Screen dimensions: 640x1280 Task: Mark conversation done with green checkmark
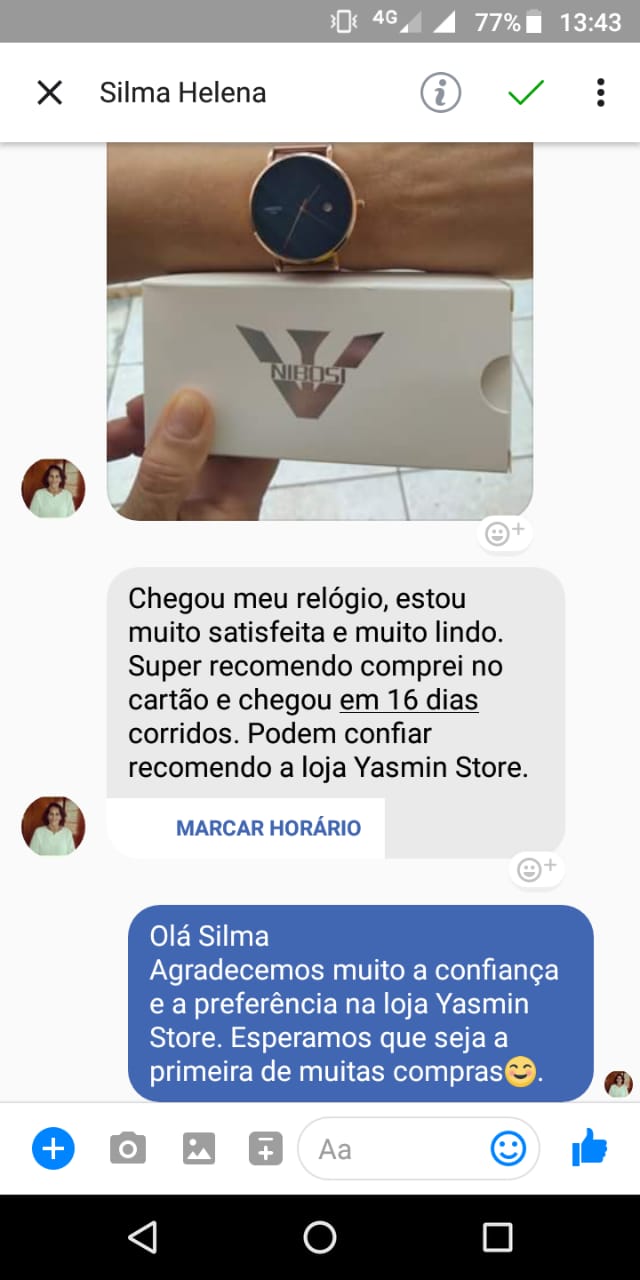point(525,93)
